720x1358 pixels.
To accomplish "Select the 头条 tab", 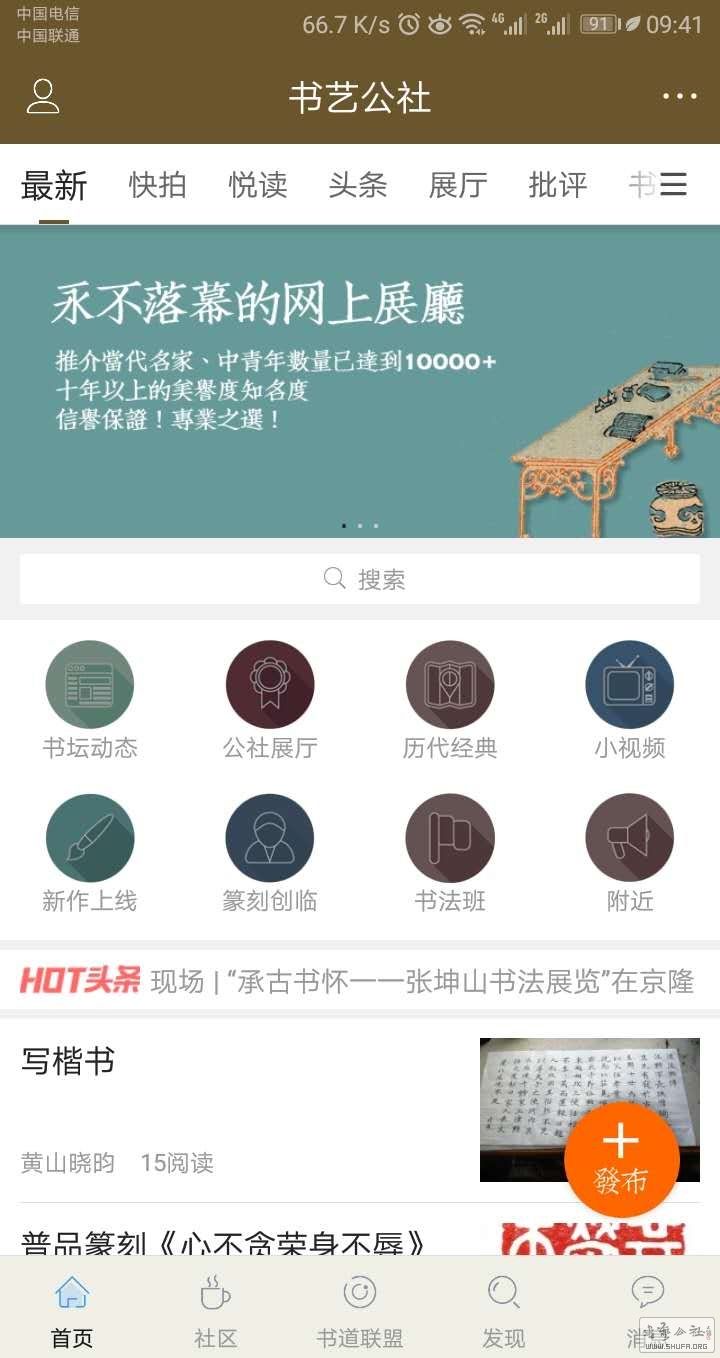I will click(x=358, y=185).
